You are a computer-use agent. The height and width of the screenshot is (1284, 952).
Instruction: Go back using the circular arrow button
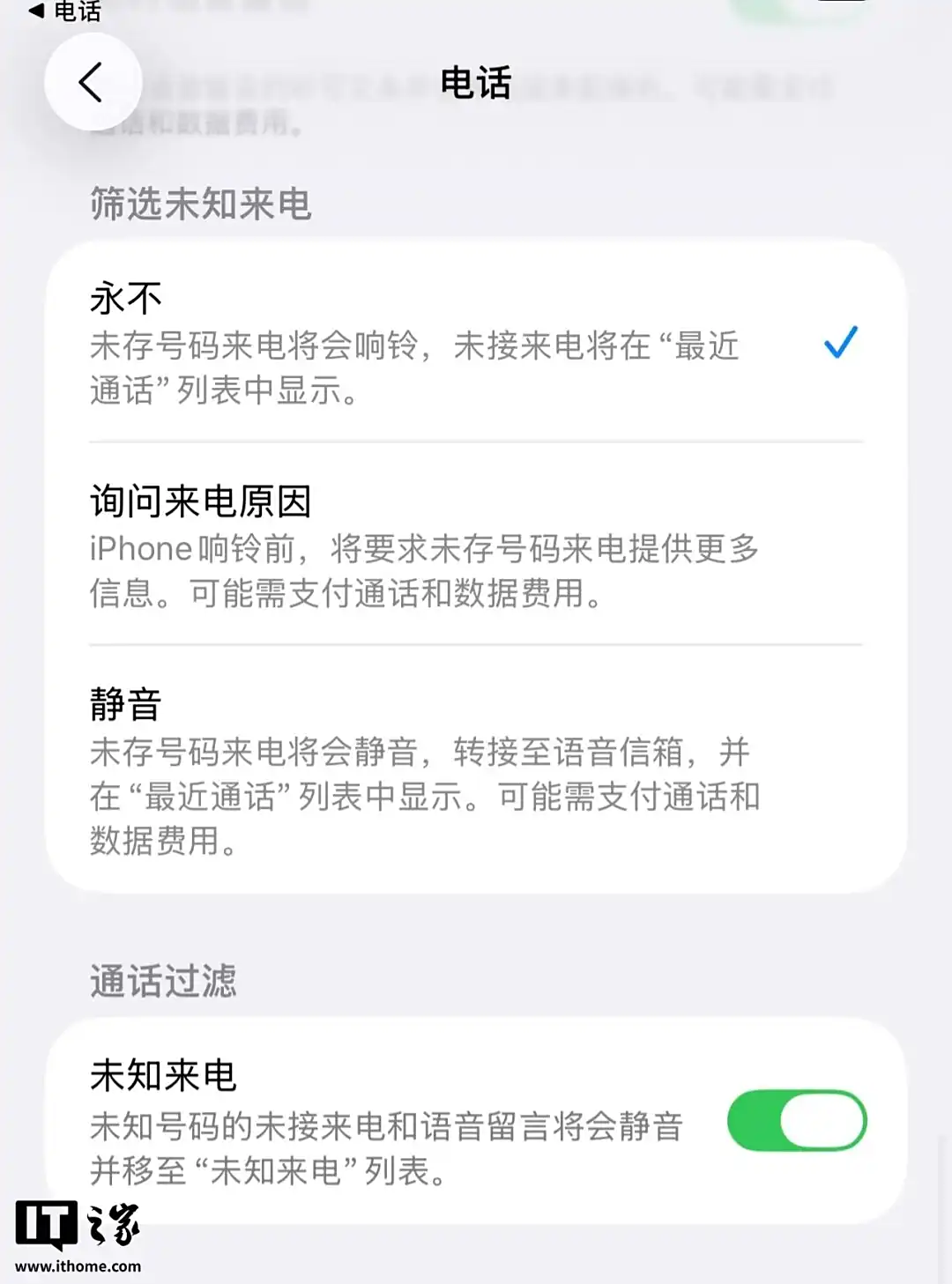(x=93, y=83)
